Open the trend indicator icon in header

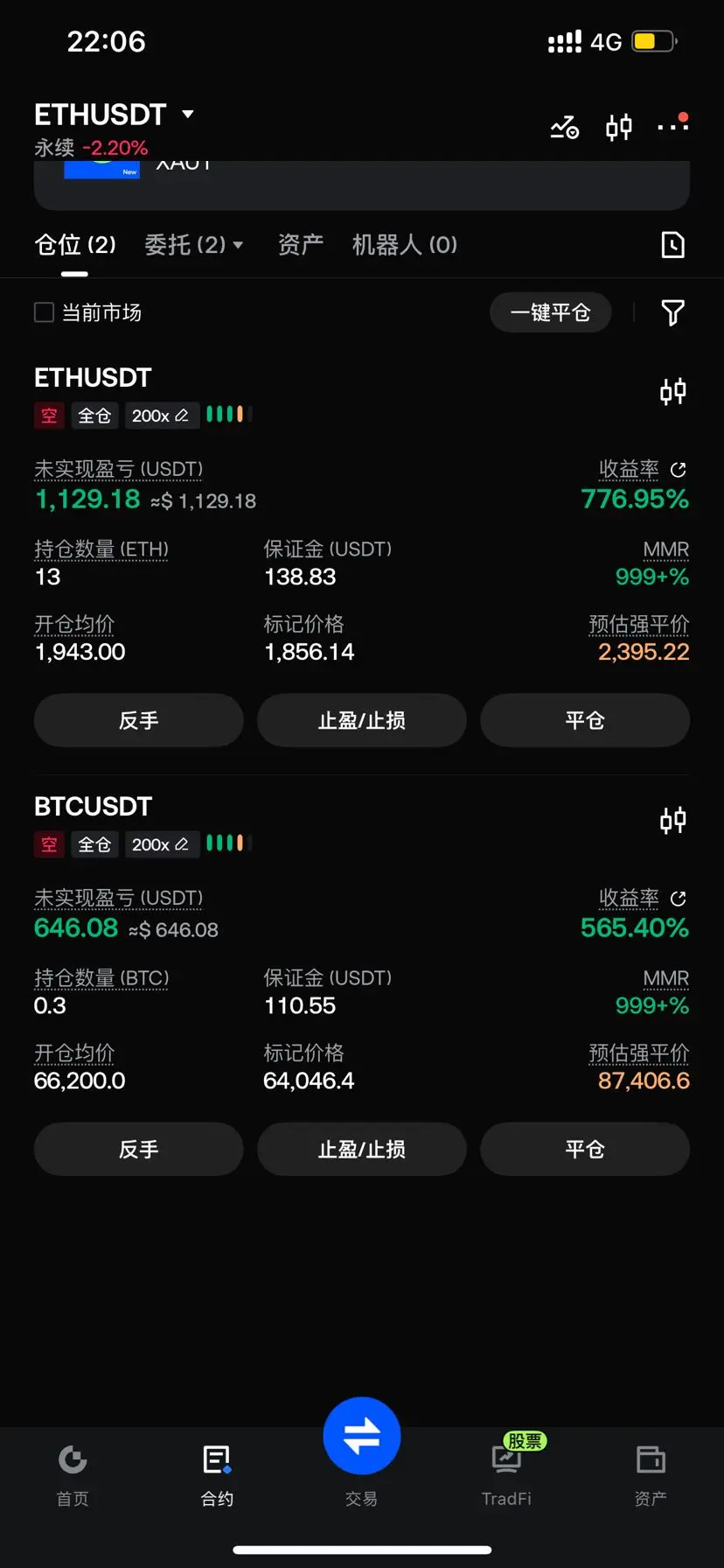(564, 128)
